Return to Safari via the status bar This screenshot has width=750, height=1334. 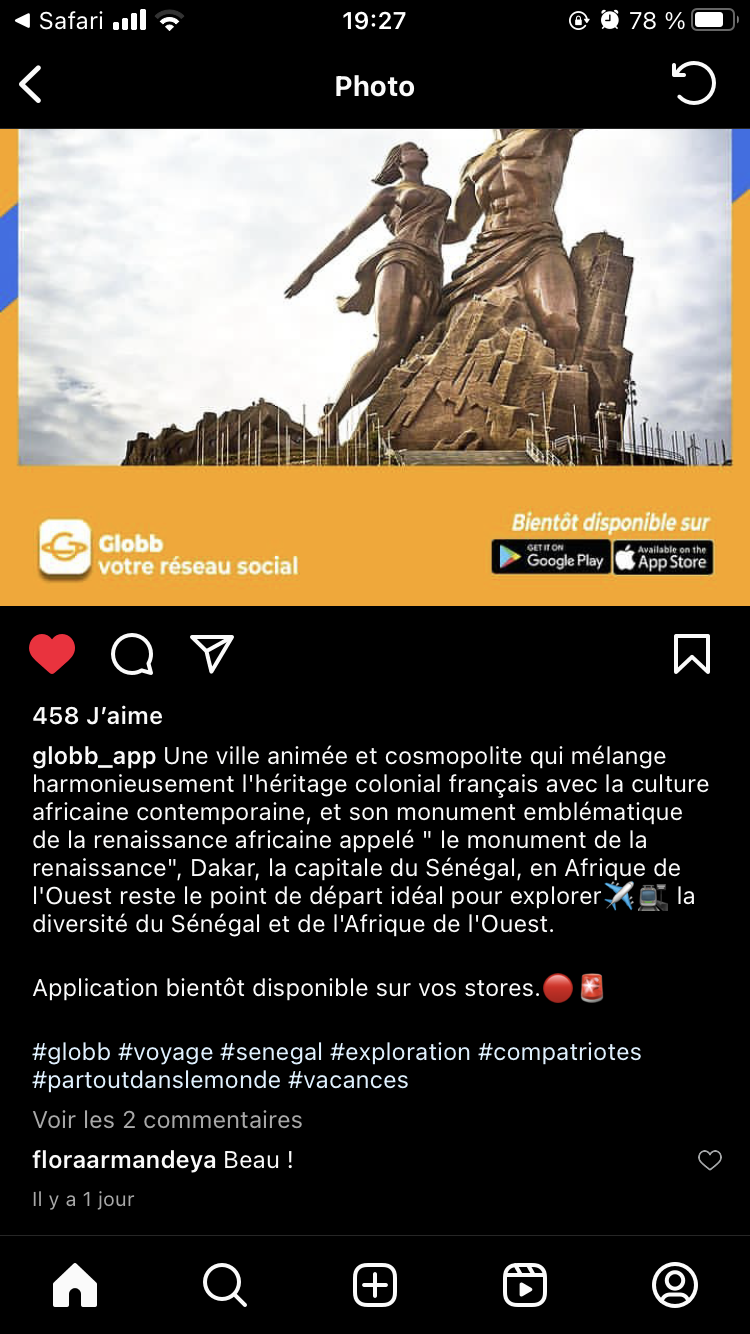click(60, 20)
